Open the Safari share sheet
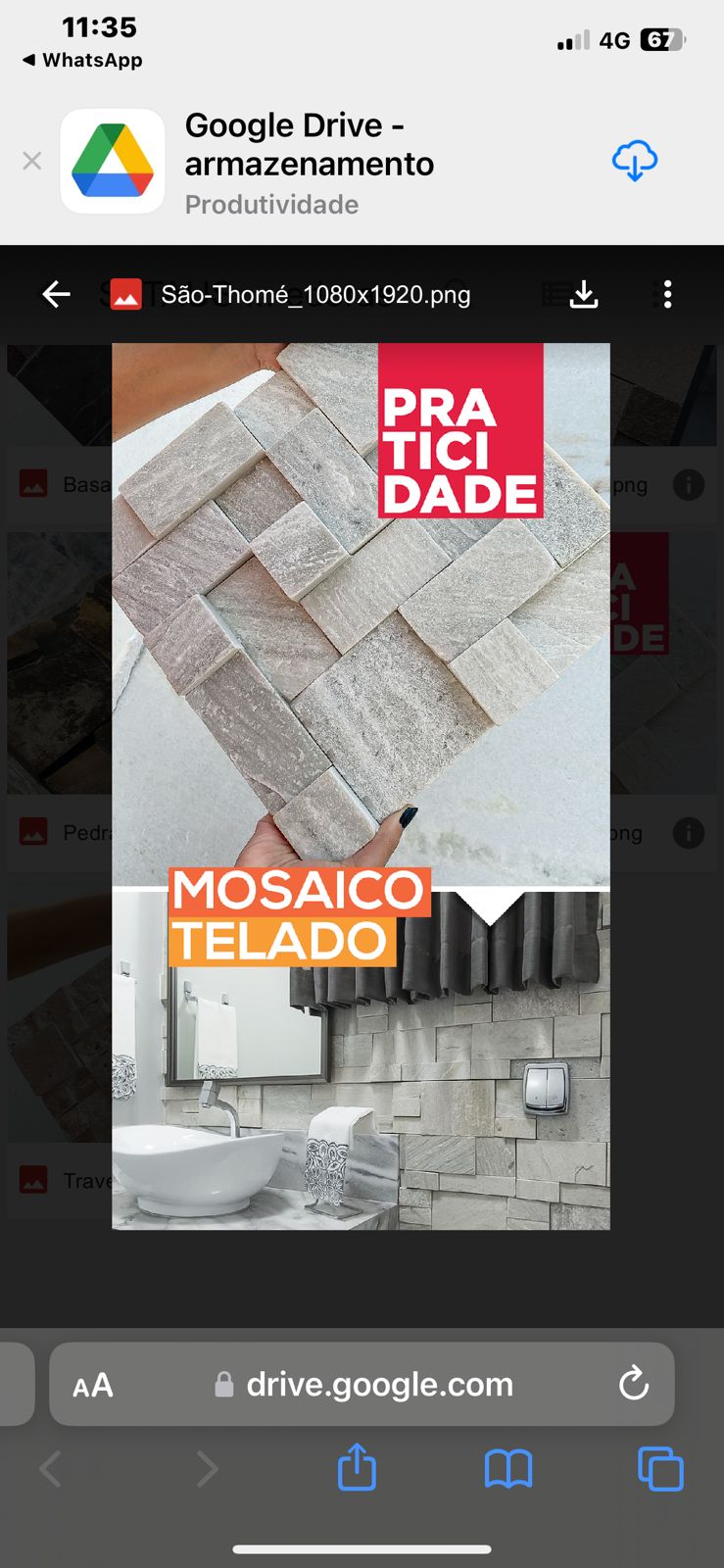 coord(357,1467)
